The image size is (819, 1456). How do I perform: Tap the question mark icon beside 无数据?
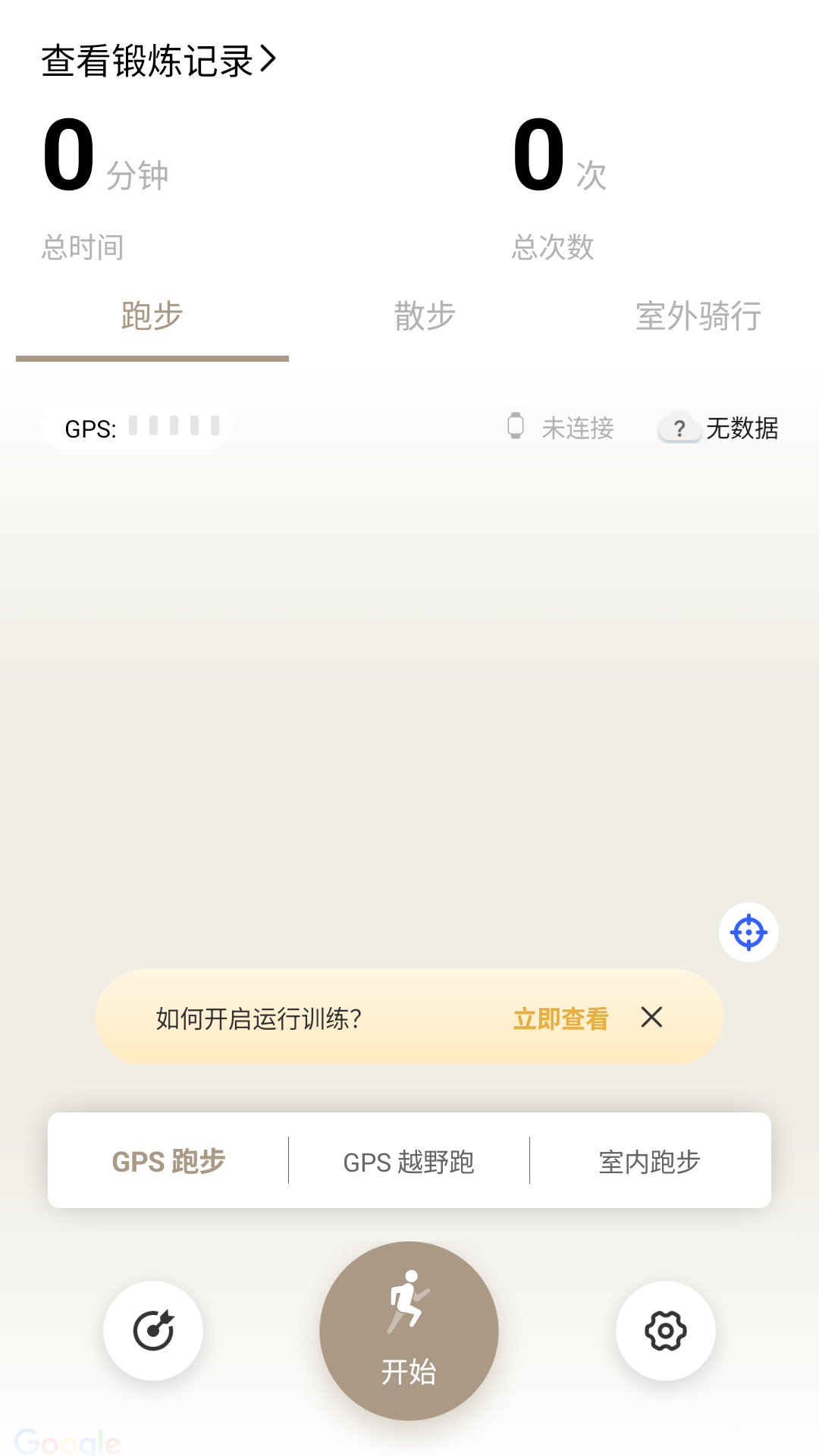pos(679,430)
